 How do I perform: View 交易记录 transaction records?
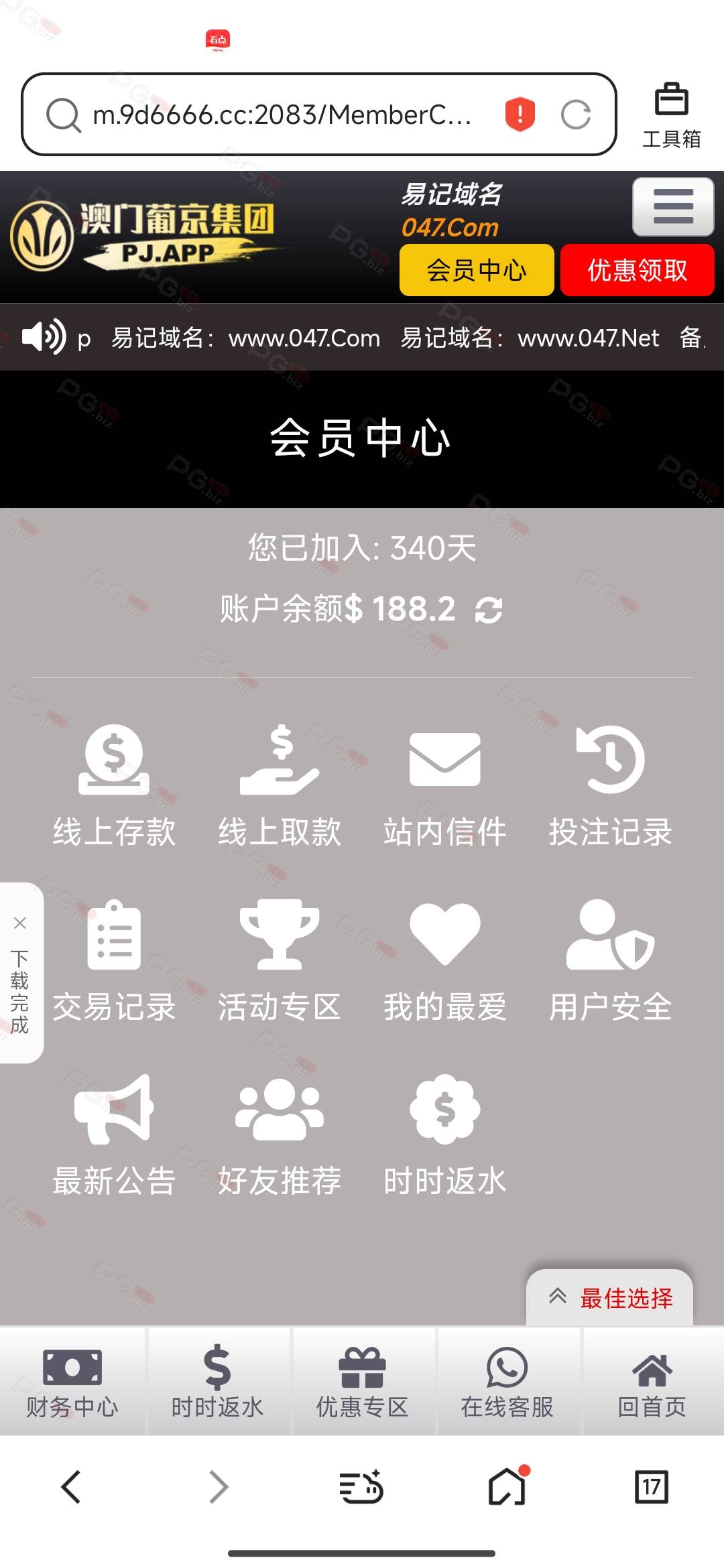114,961
